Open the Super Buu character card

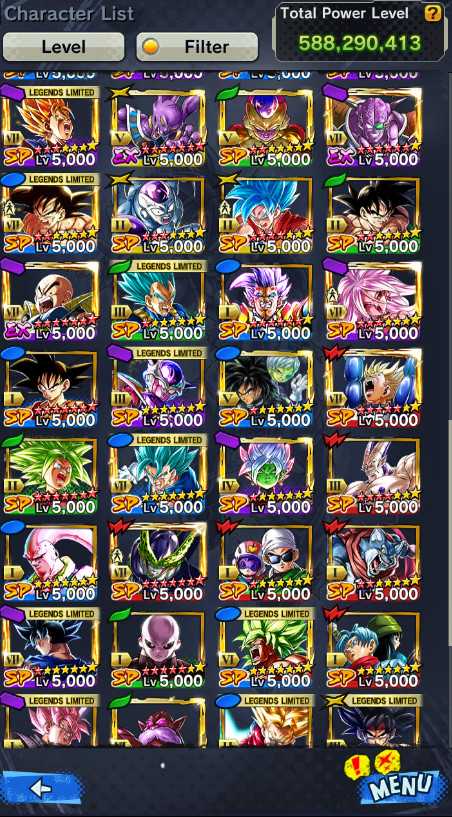coord(51,561)
